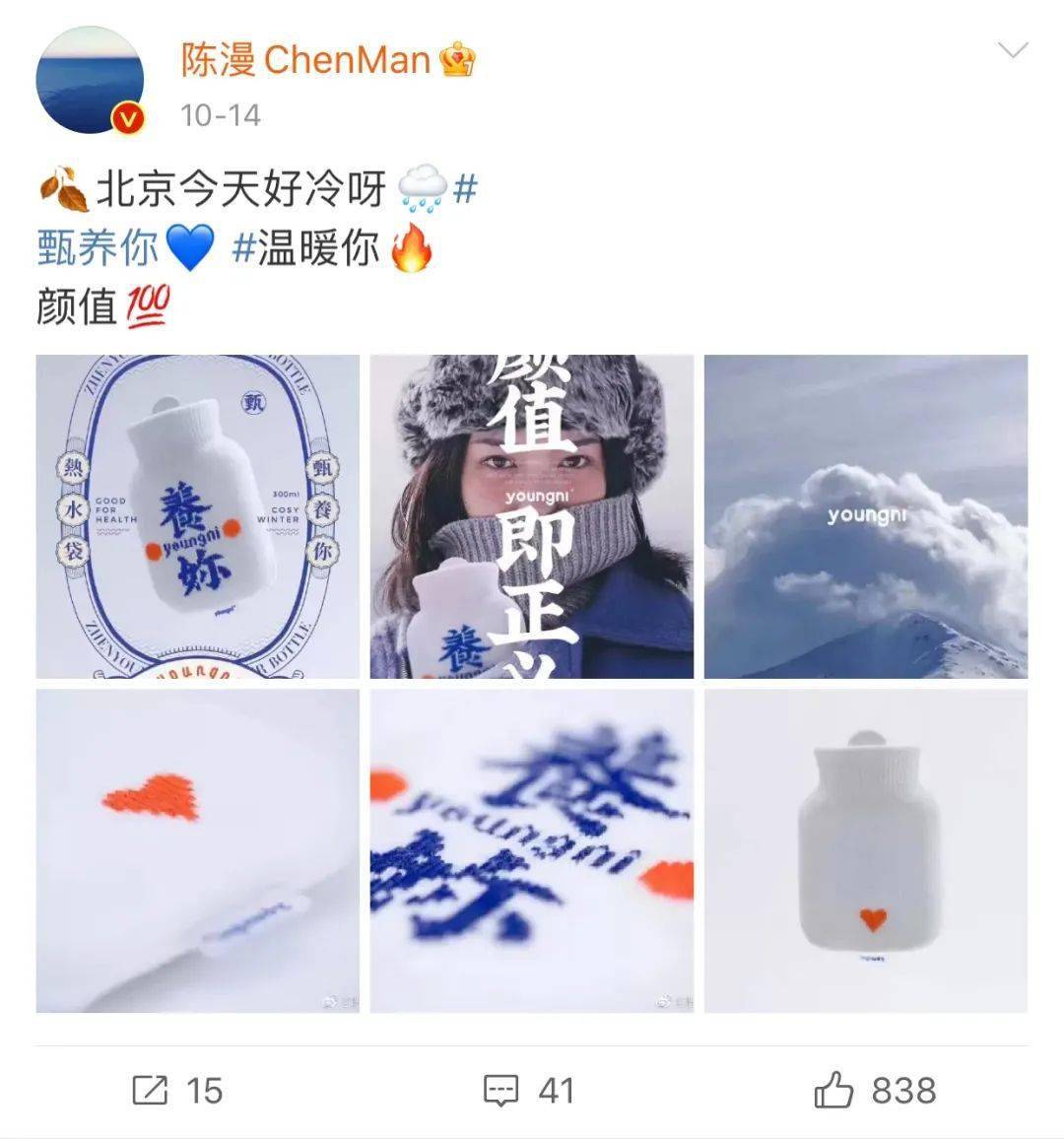This screenshot has width=1064, height=1139.
Task: View the cloud and mountain youngni image
Action: [865, 516]
